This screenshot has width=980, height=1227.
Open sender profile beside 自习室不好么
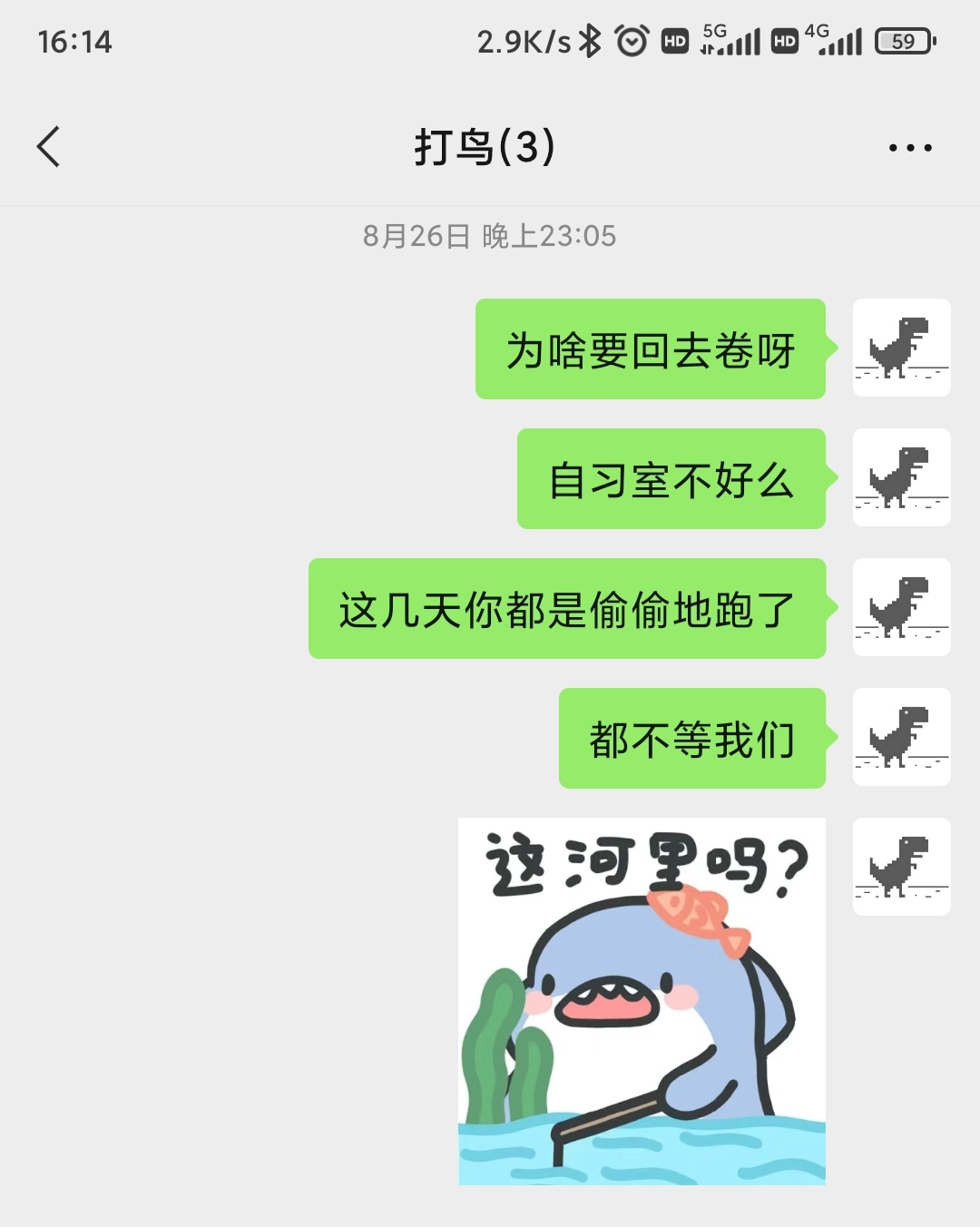tap(901, 477)
